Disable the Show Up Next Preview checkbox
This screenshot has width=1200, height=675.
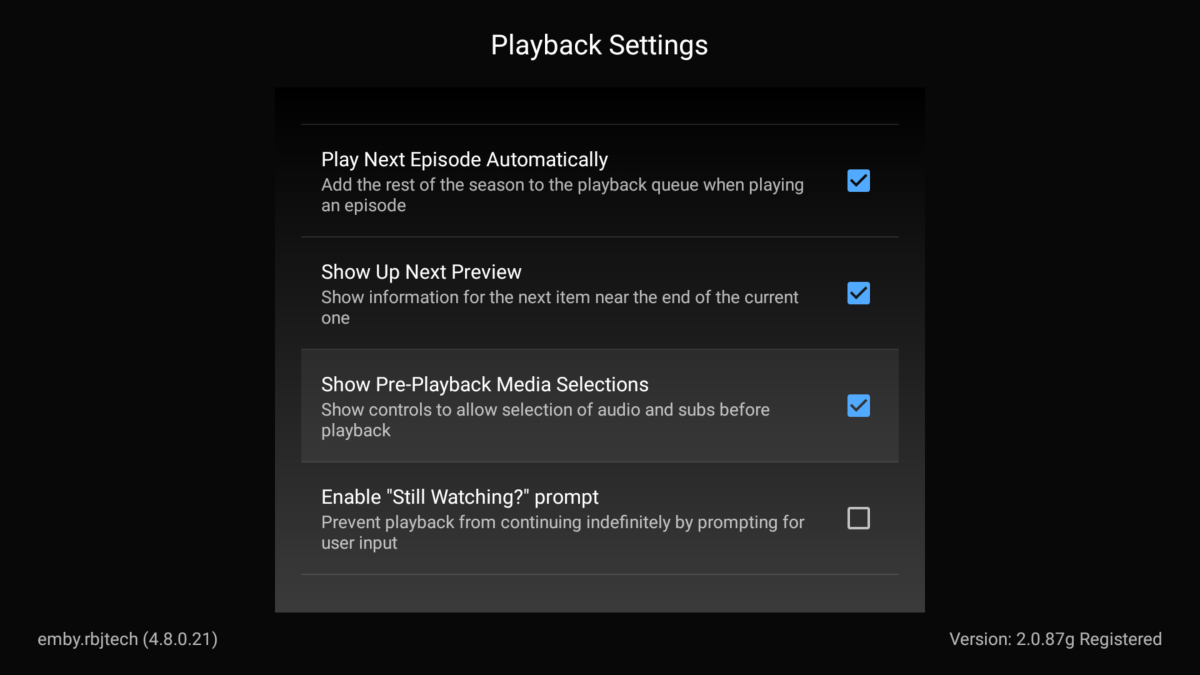858,293
